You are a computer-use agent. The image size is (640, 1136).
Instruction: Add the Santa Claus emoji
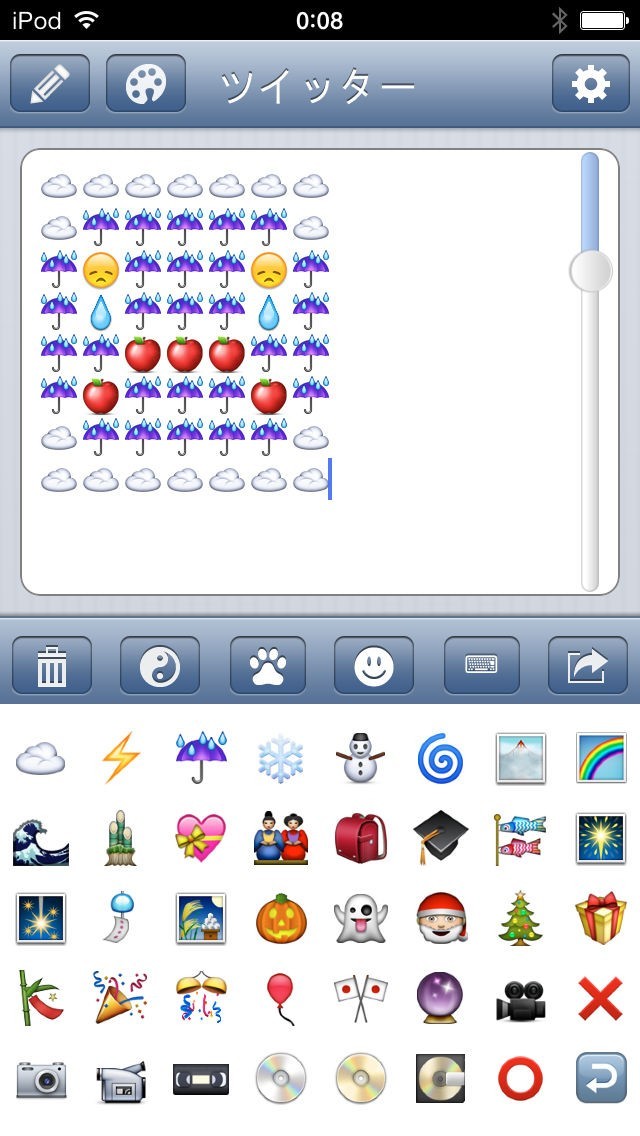[x=441, y=918]
